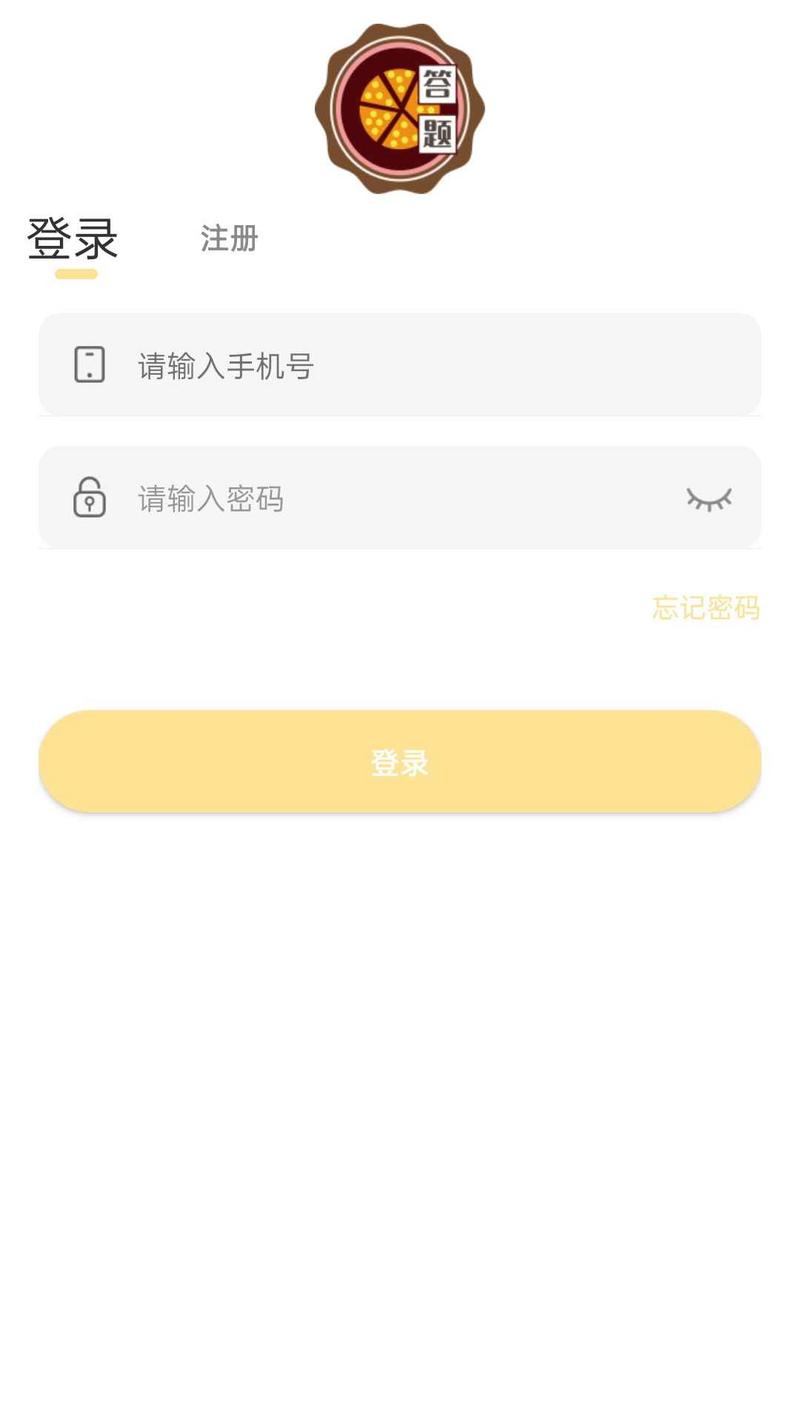Tap the rounded login button to sign in
The image size is (800, 1422).
[399, 761]
